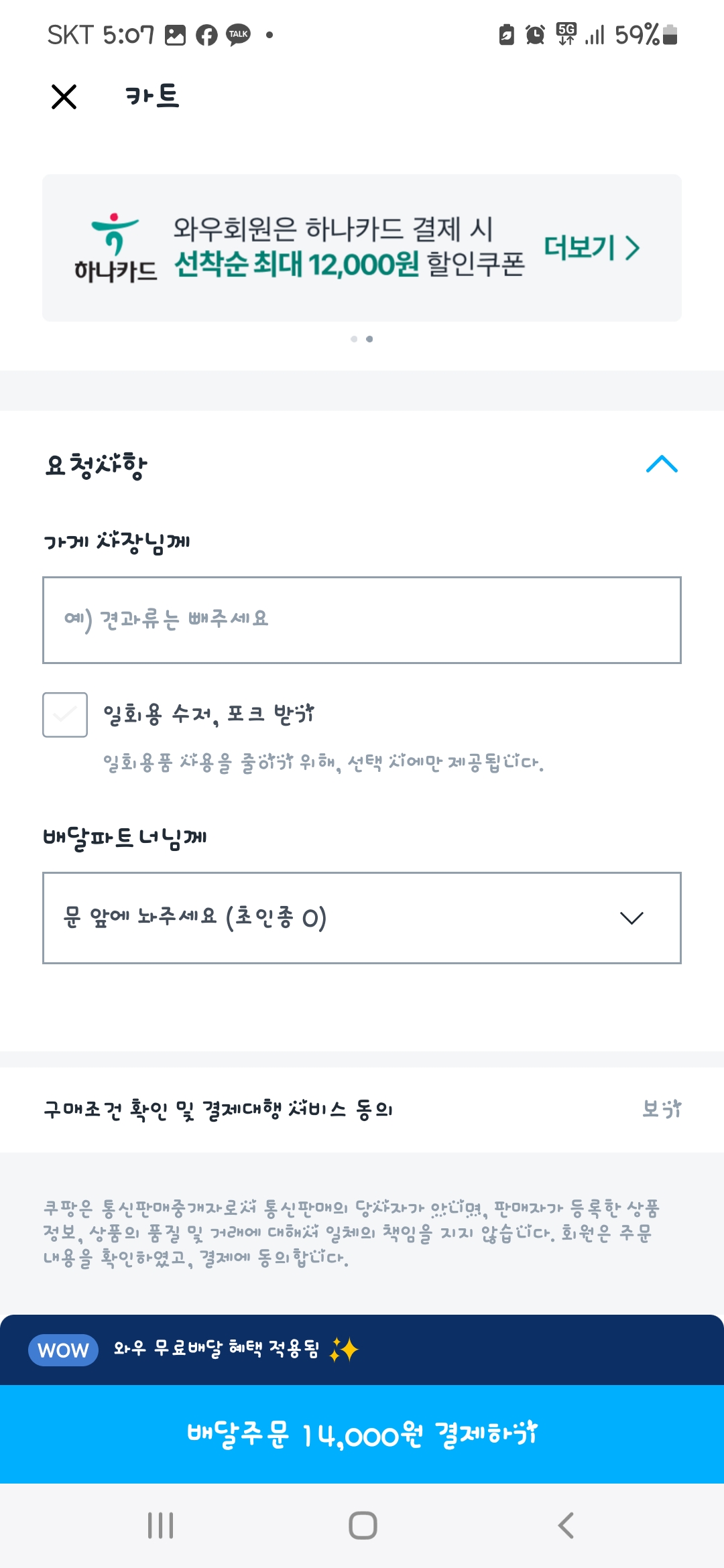This screenshot has width=724, height=1568.
Task: Close the cart with the X icon
Action: tap(64, 96)
